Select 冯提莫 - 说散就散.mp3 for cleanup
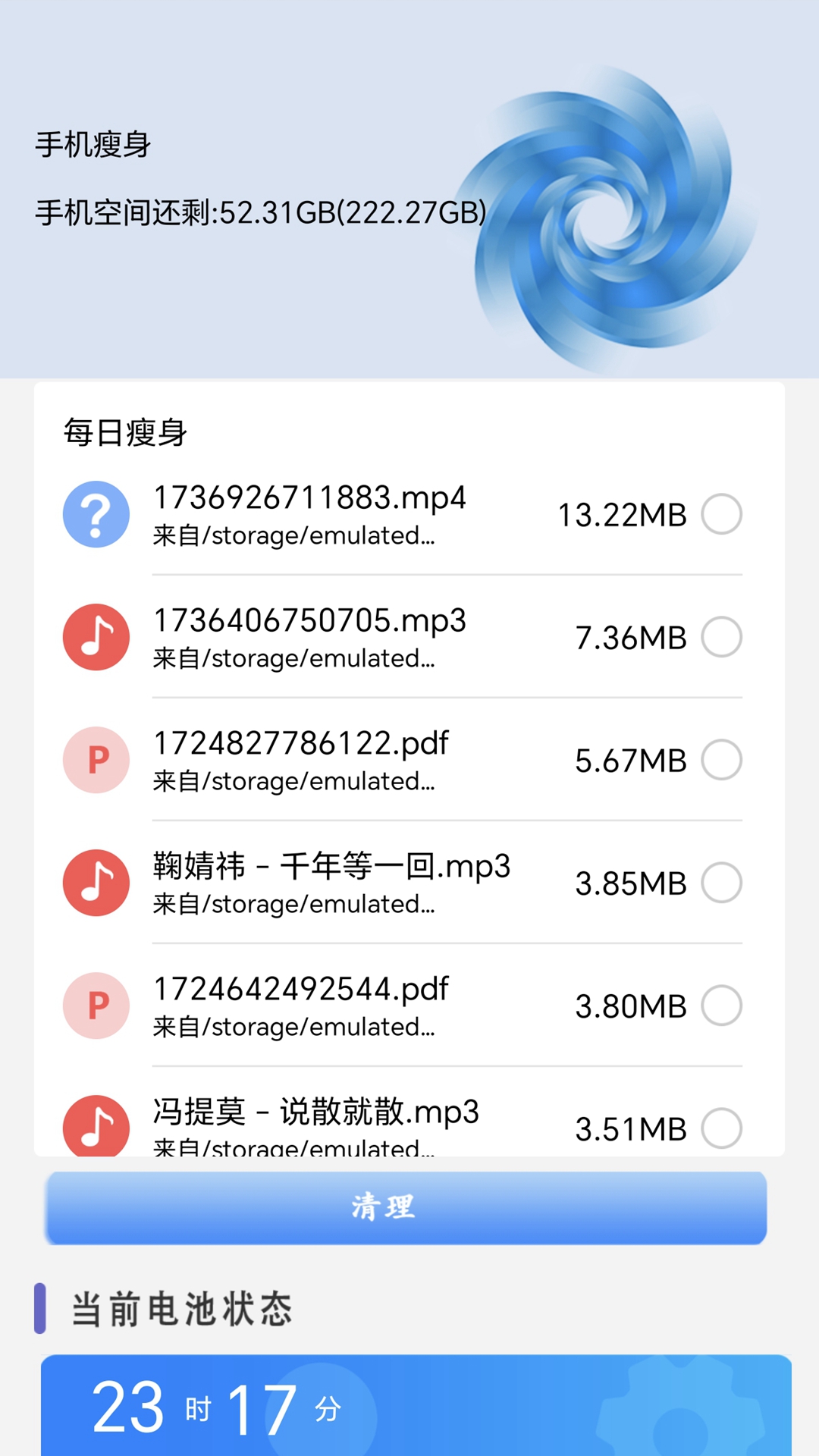Image resolution: width=819 pixels, height=1456 pixels. tap(723, 1128)
